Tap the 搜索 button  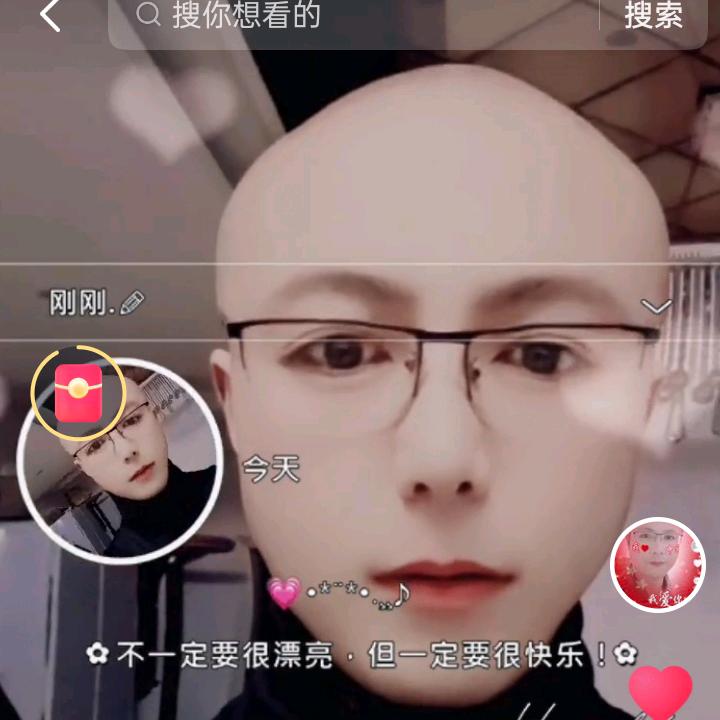pyautogui.click(x=653, y=16)
